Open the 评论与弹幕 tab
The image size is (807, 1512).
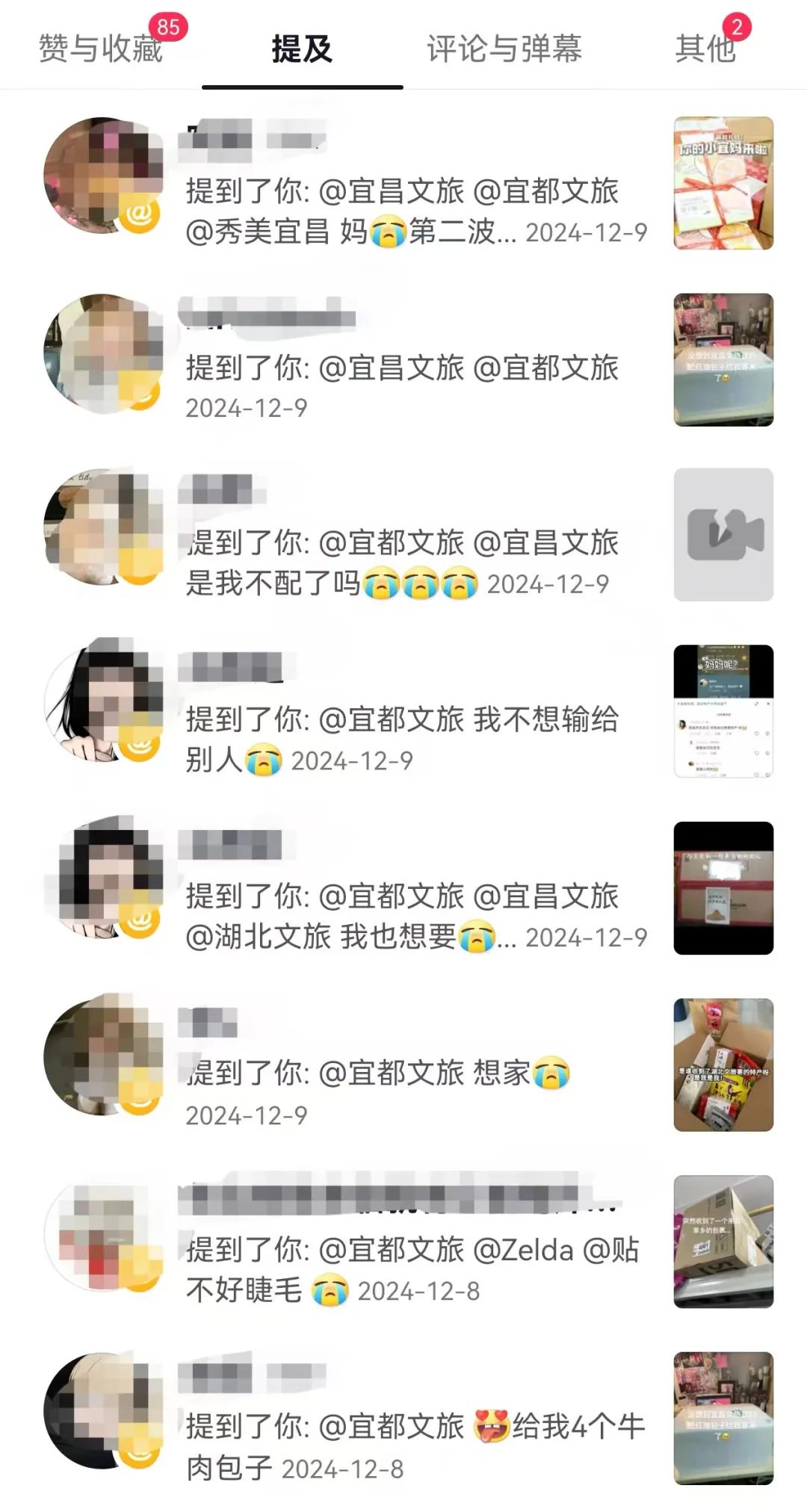click(504, 49)
